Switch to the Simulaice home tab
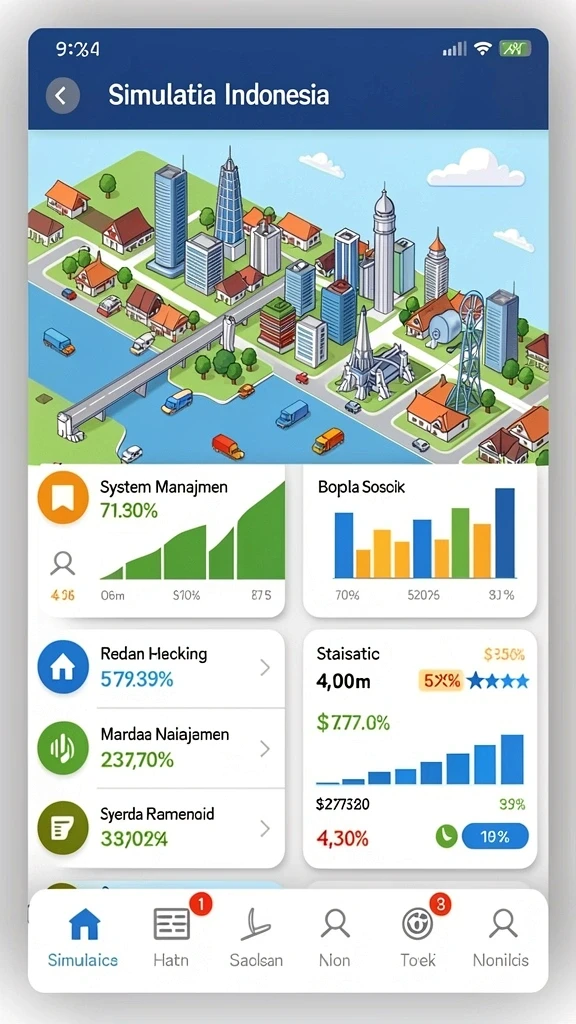The image size is (576, 1024). tap(83, 938)
